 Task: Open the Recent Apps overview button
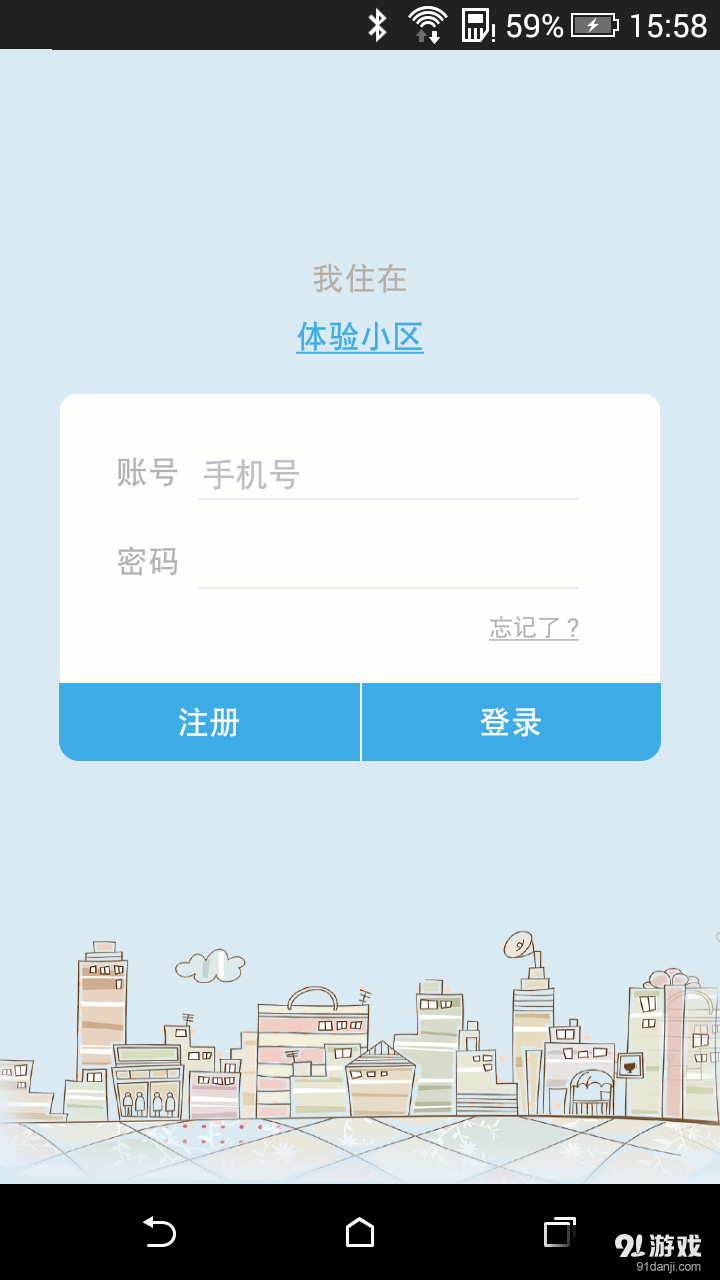558,1232
